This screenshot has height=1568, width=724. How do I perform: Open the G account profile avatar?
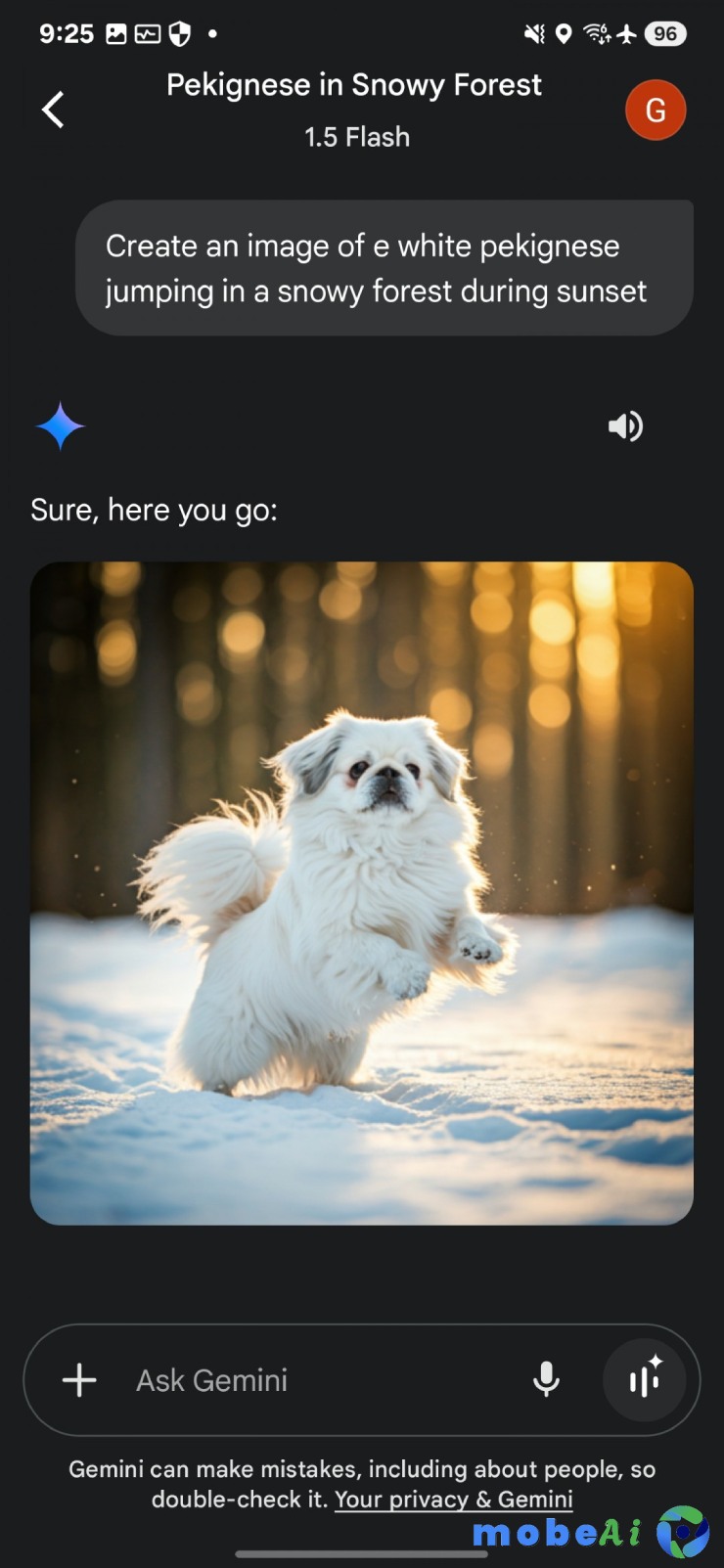point(655,110)
